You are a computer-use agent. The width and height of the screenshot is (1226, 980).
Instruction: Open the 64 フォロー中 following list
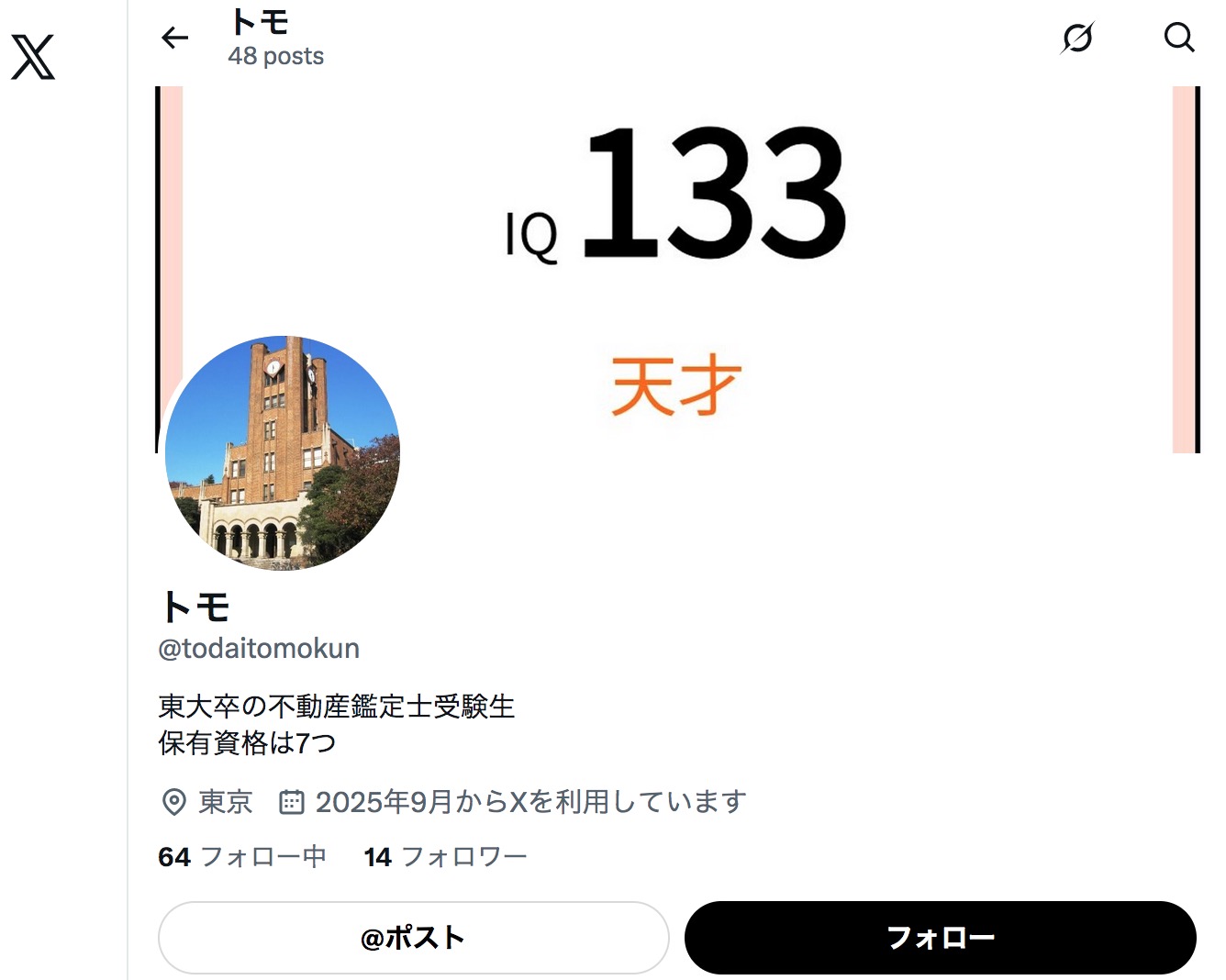(x=242, y=856)
